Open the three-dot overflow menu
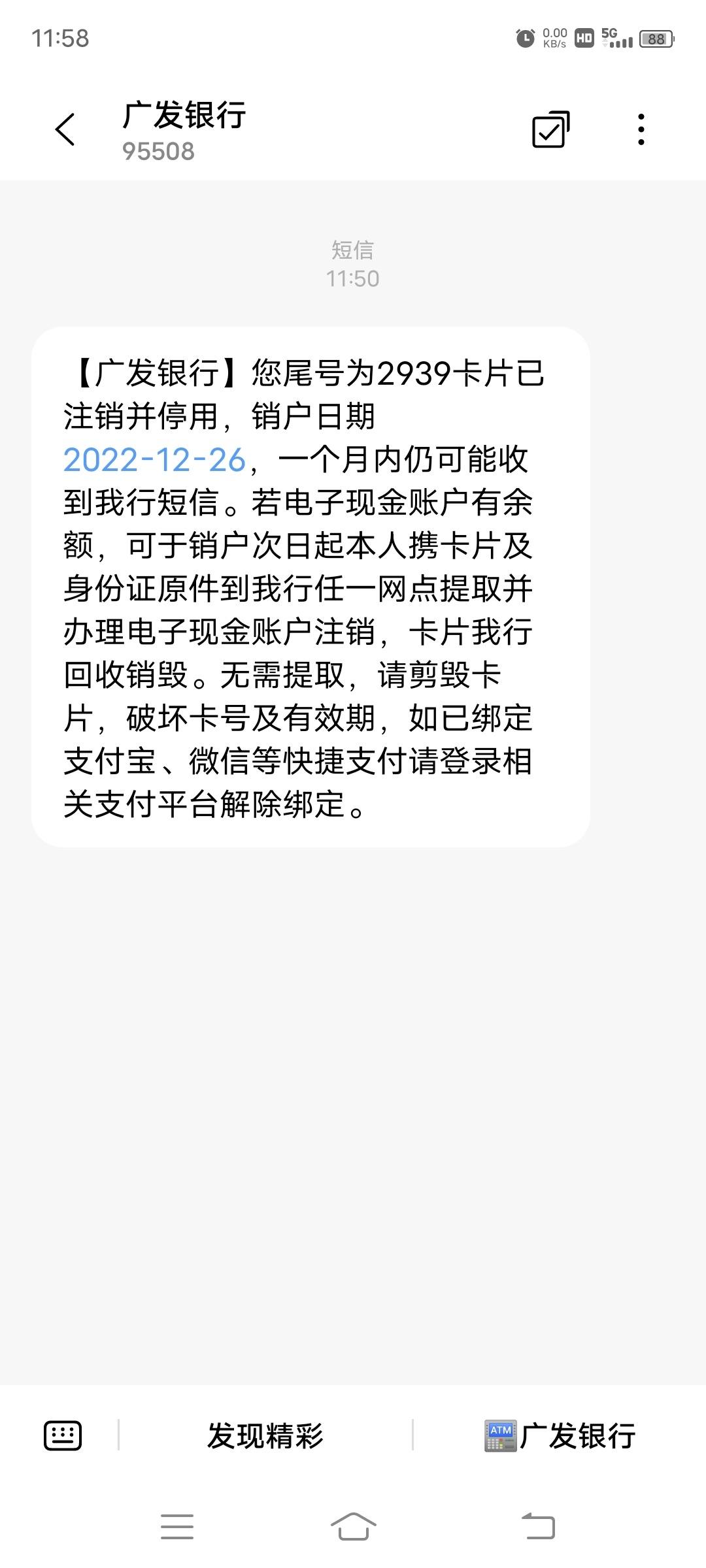Image resolution: width=706 pixels, height=1568 pixels. click(641, 129)
